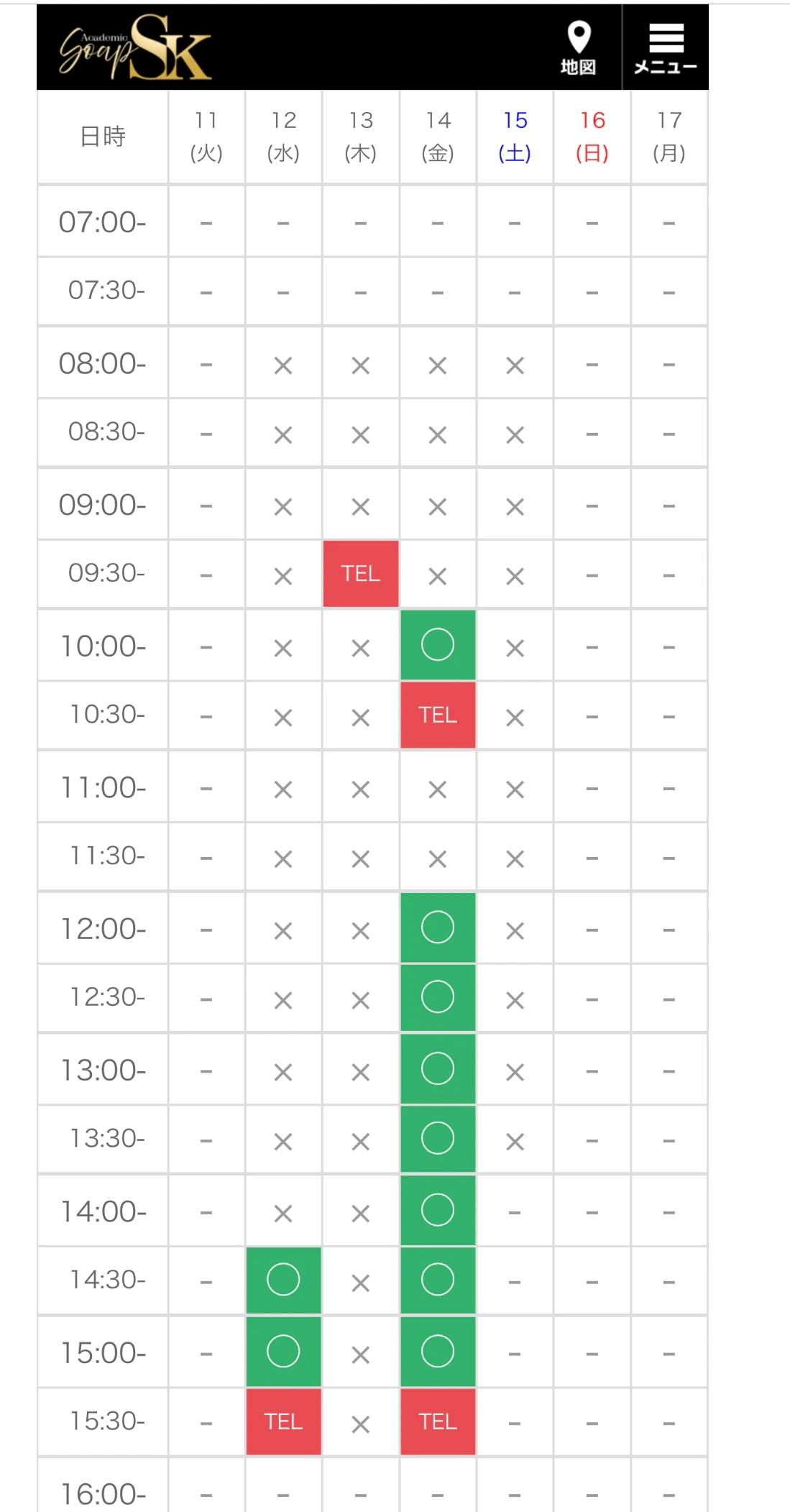Open the Soap SK home logo
790x1512 pixels.
point(135,48)
